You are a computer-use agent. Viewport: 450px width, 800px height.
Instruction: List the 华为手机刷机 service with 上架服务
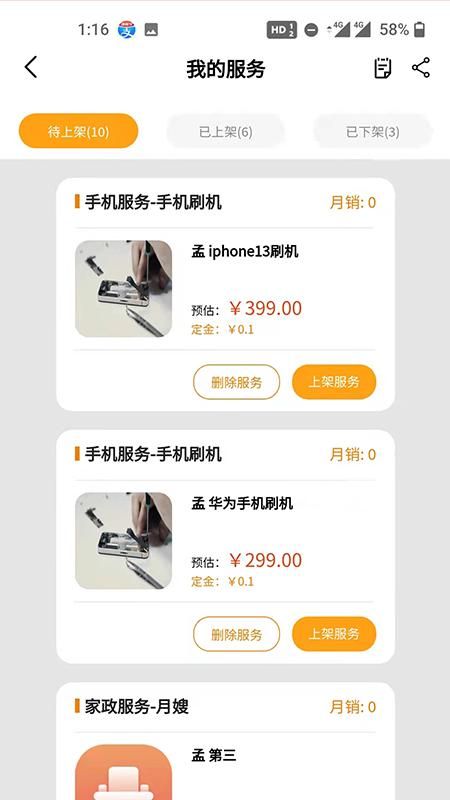pyautogui.click(x=334, y=634)
